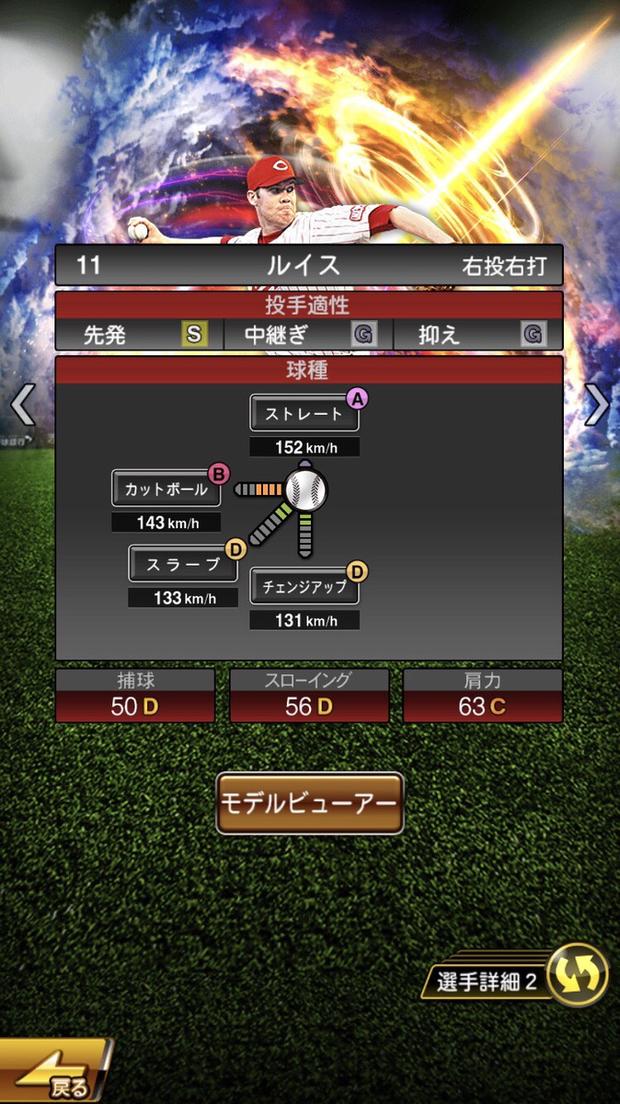Select the ストレート pitch type
Screen dimensions: 620x1104
click(x=304, y=413)
